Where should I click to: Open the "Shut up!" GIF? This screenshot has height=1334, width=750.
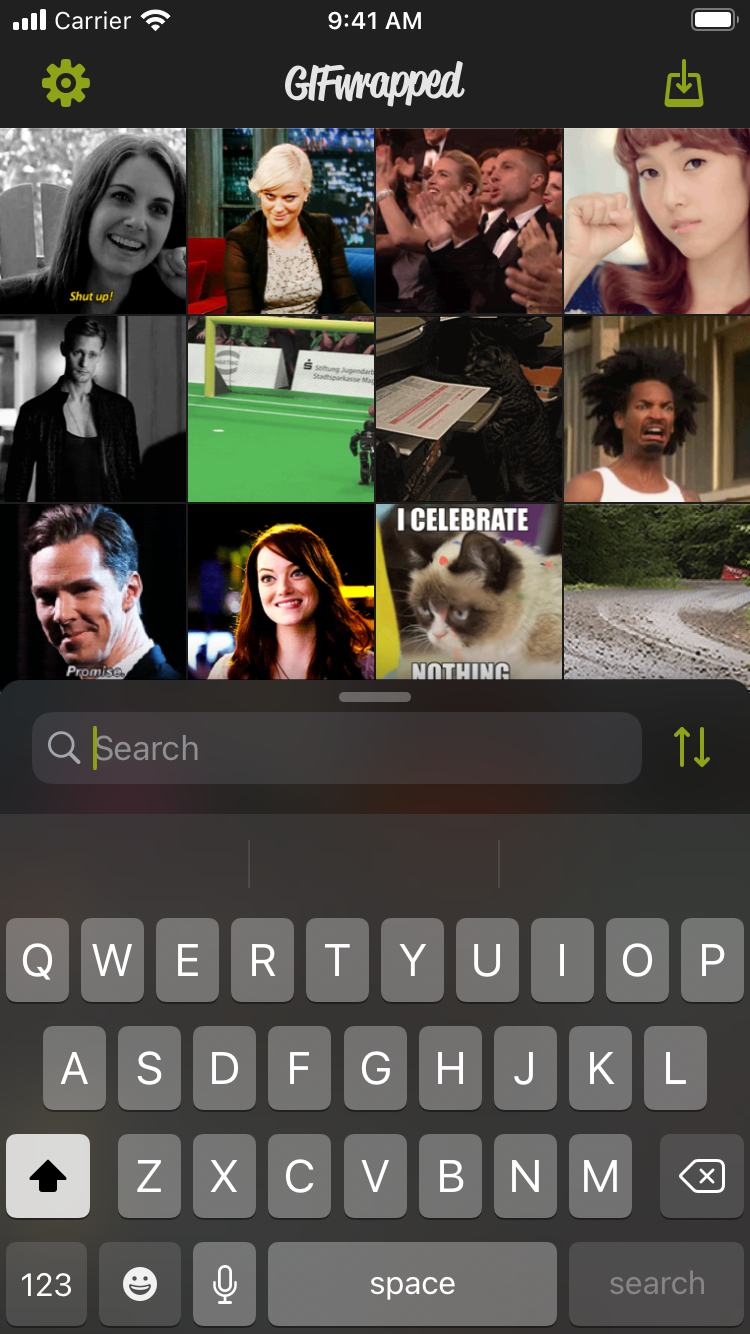pos(93,221)
